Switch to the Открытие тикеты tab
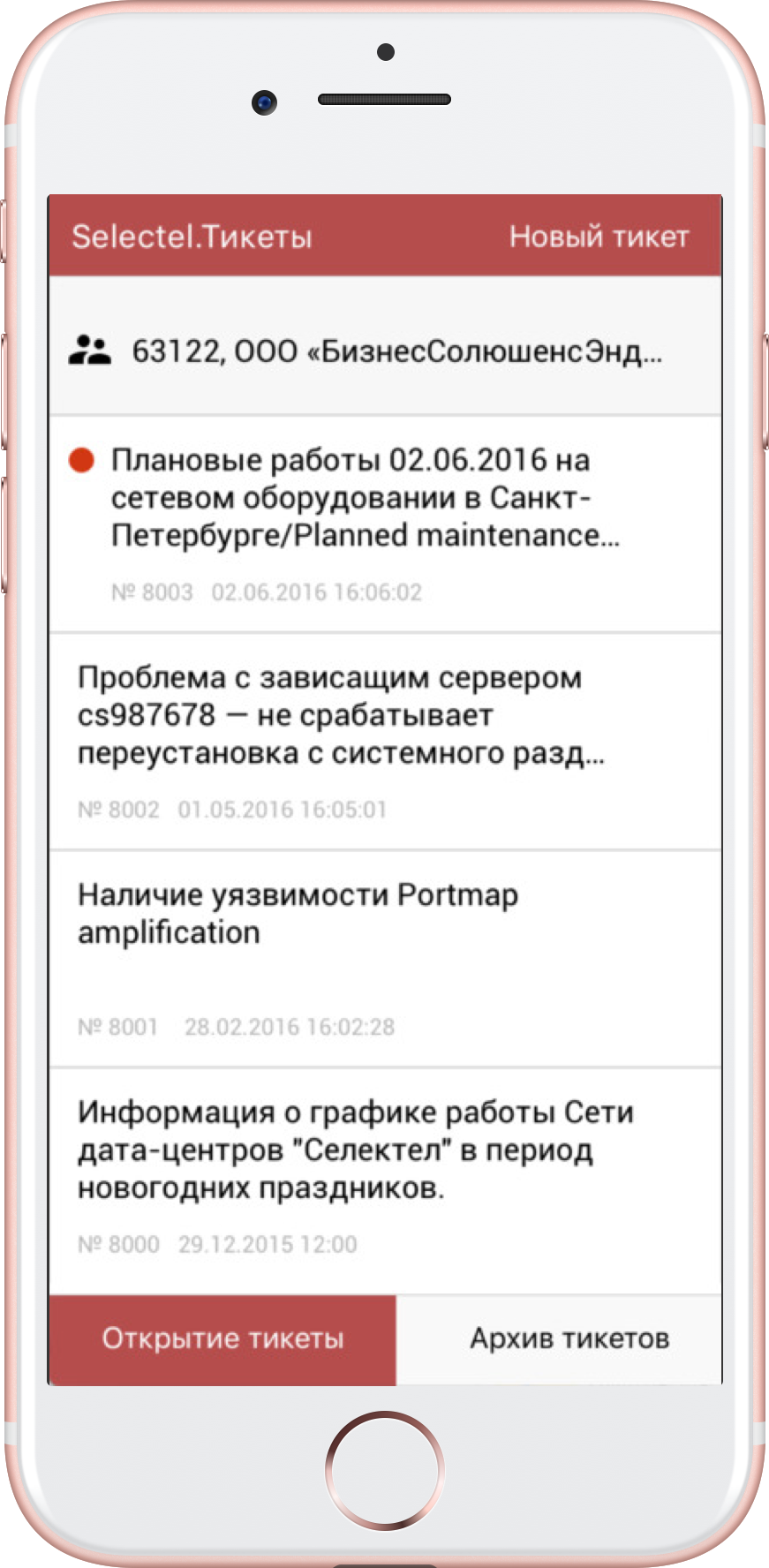 point(222,1339)
